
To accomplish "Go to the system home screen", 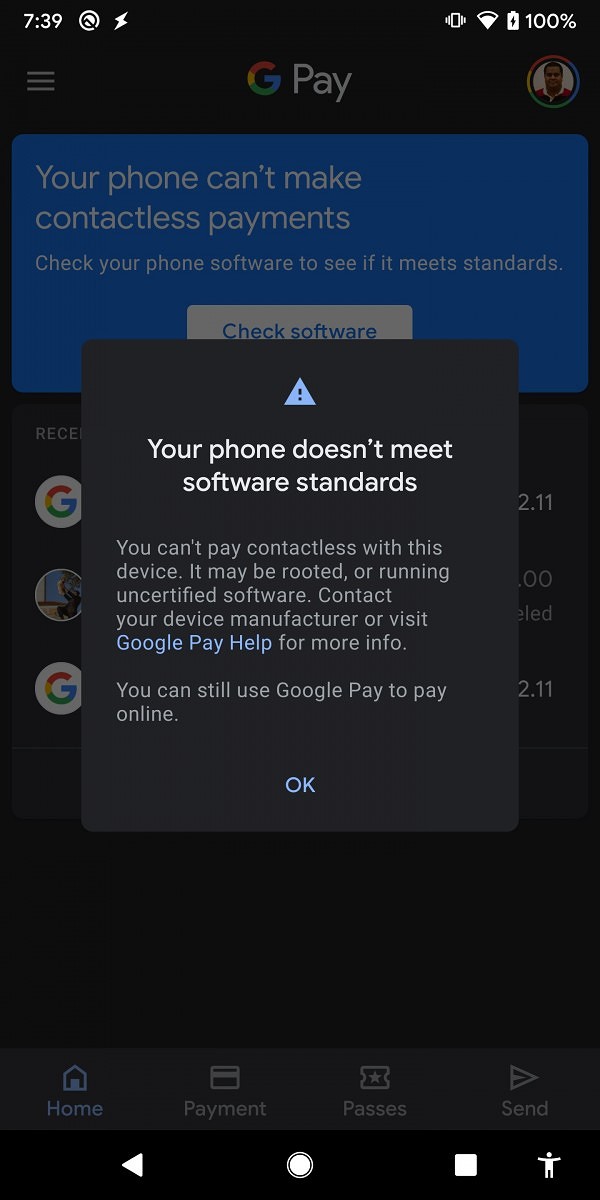I will click(299, 1164).
